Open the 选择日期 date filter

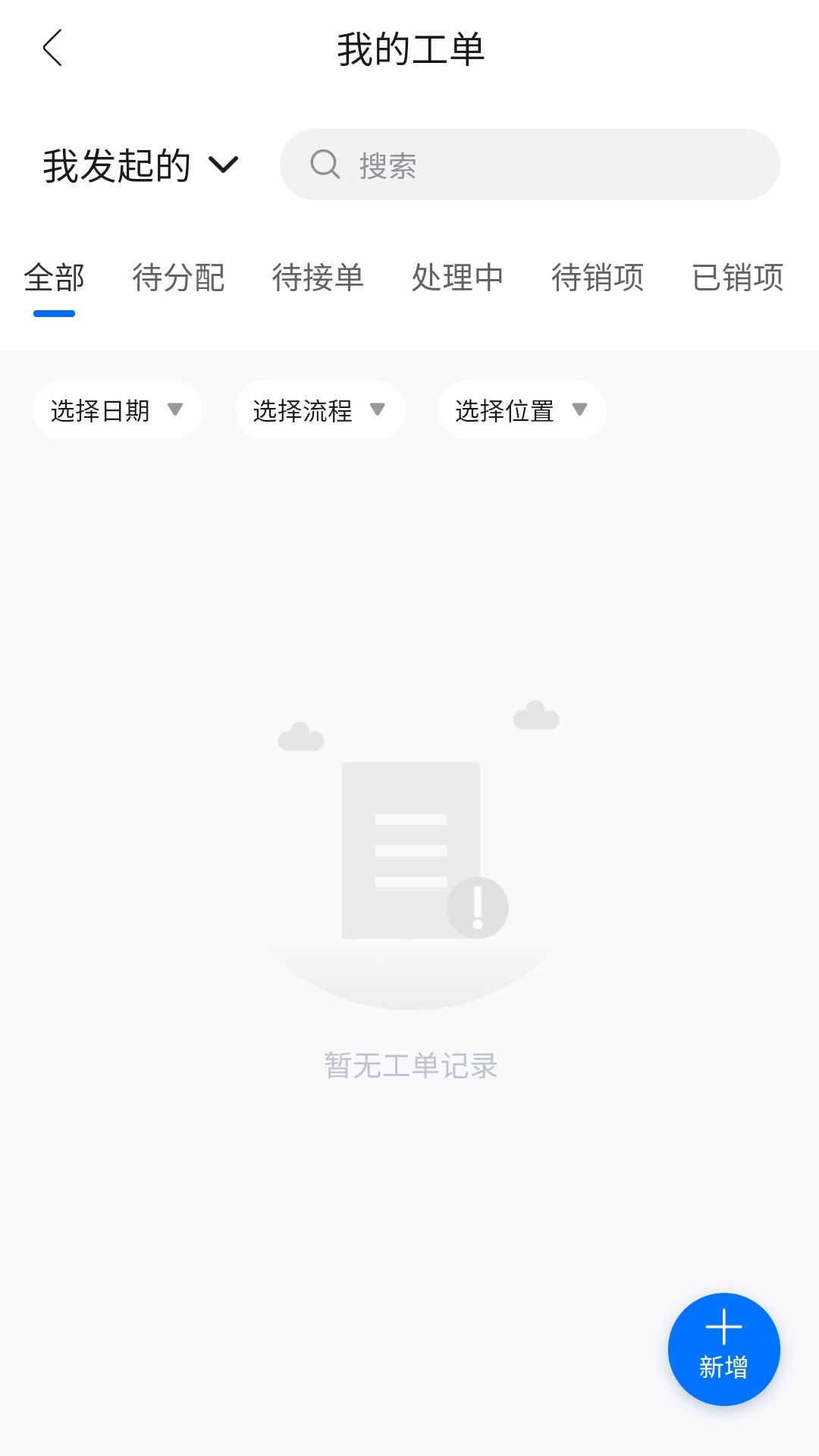[x=118, y=410]
